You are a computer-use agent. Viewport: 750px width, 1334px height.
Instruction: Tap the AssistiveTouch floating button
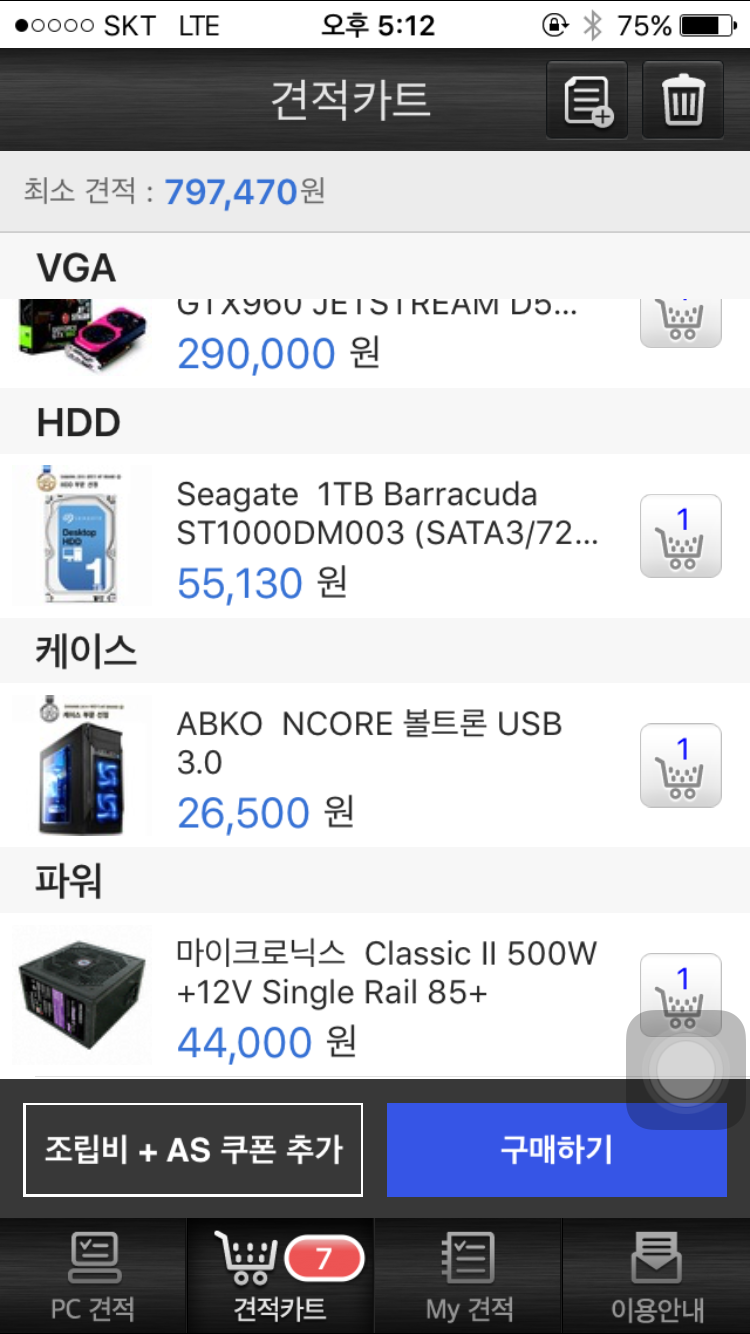pos(684,1070)
